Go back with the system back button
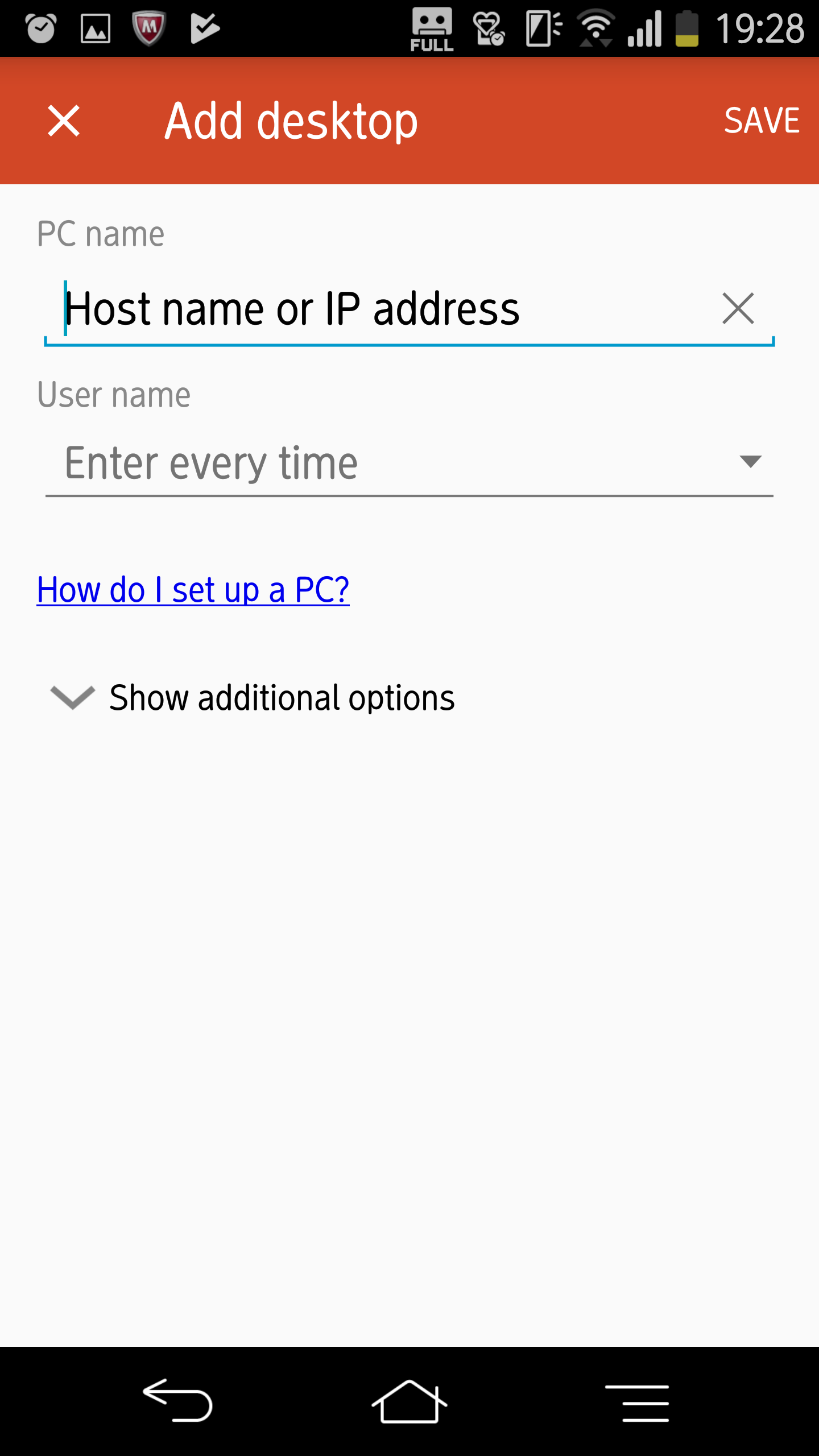 pos(177,1401)
